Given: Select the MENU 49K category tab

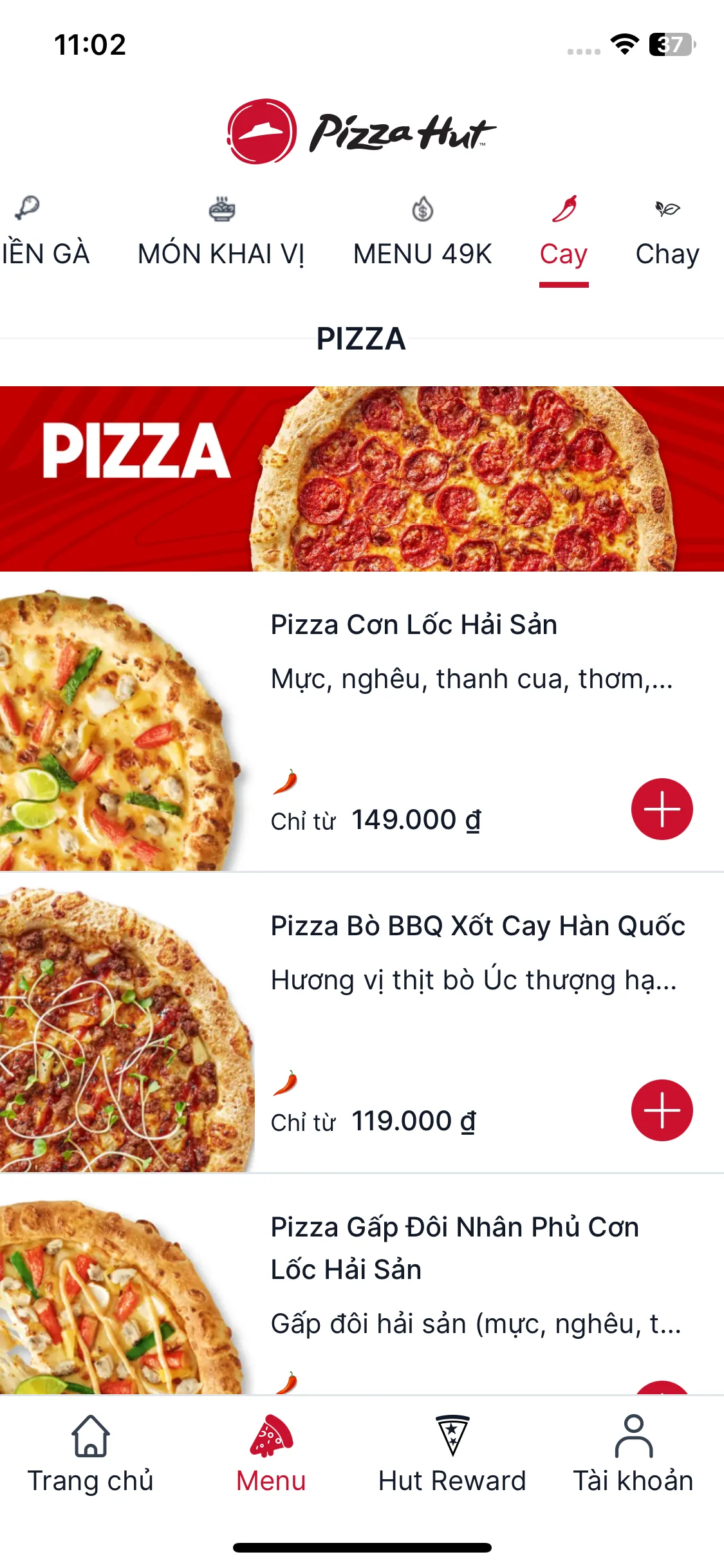Looking at the screenshot, I should pyautogui.click(x=422, y=235).
